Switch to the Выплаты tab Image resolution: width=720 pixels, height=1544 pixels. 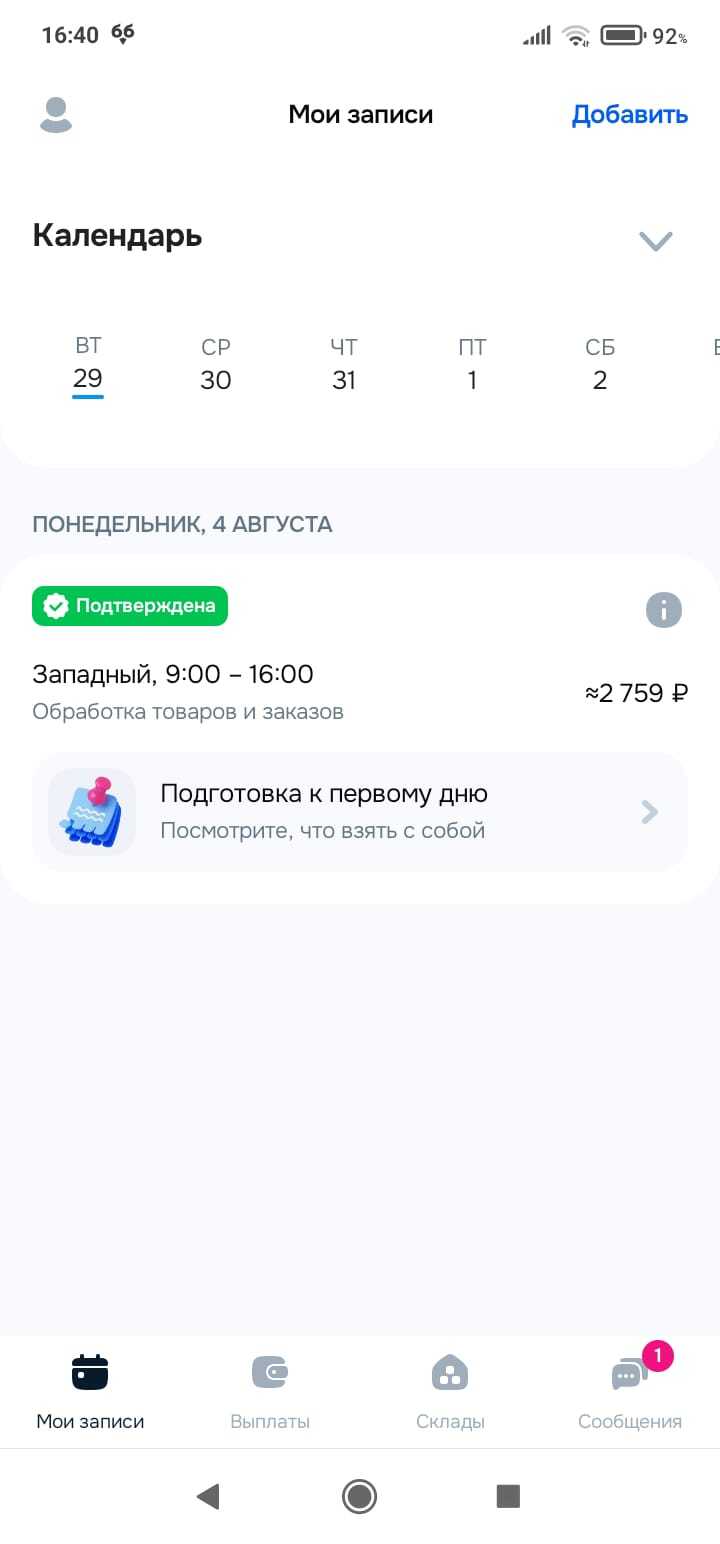[270, 1390]
